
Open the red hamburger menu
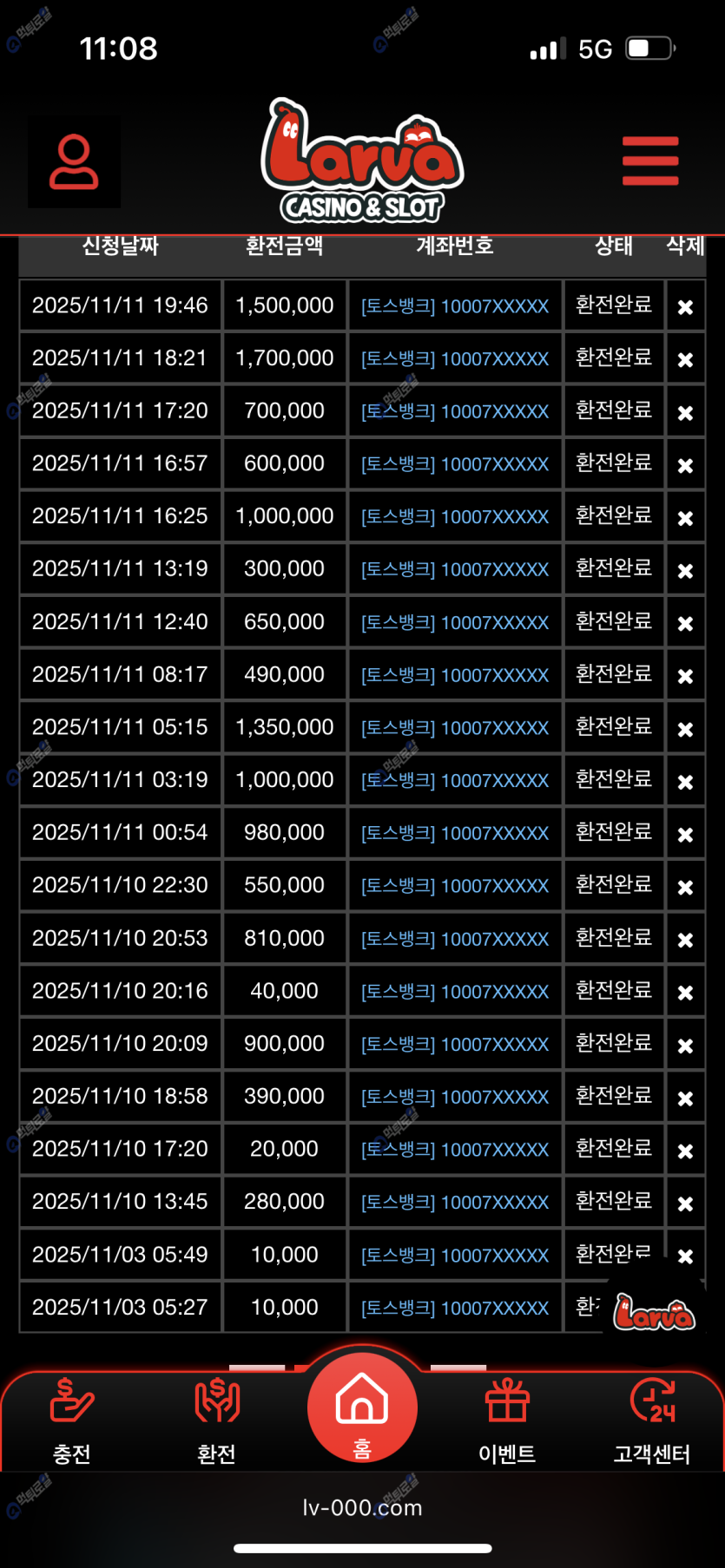pos(649,161)
